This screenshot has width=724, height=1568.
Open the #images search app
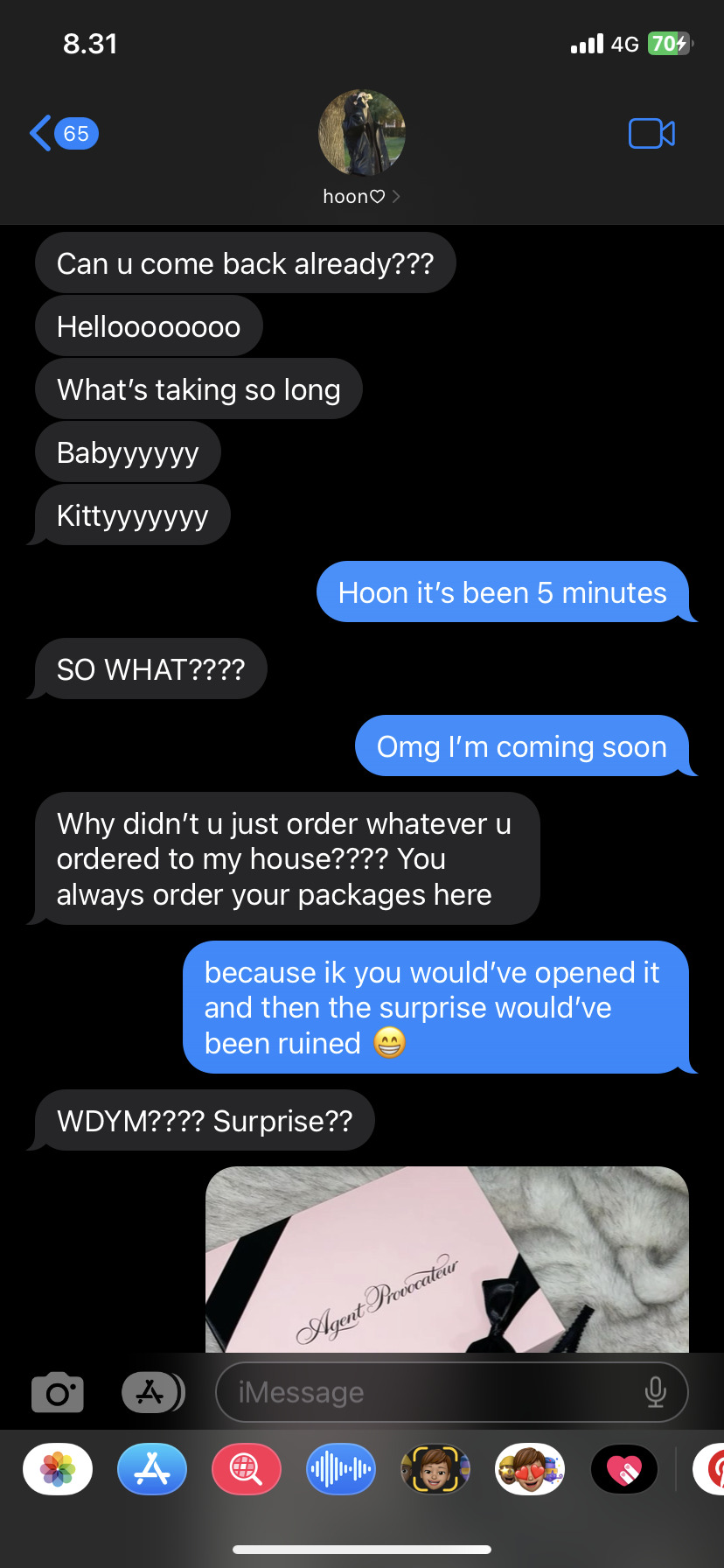[x=247, y=1469]
